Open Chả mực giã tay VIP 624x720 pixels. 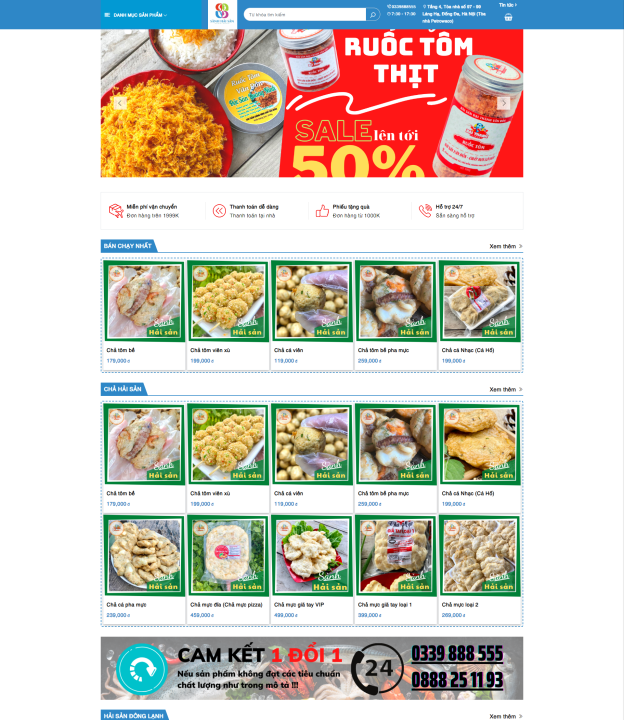click(x=312, y=557)
